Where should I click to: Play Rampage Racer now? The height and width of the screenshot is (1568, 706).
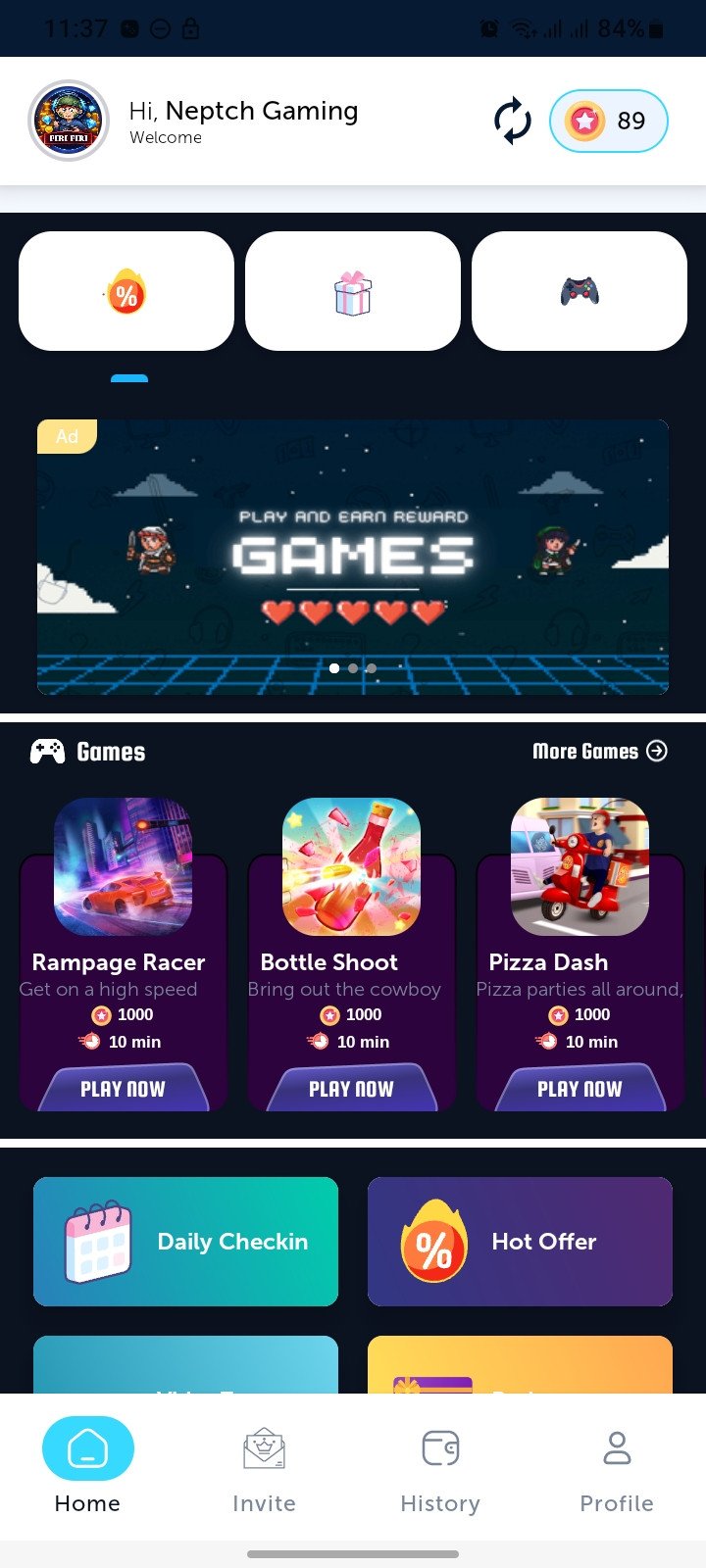(x=123, y=1088)
